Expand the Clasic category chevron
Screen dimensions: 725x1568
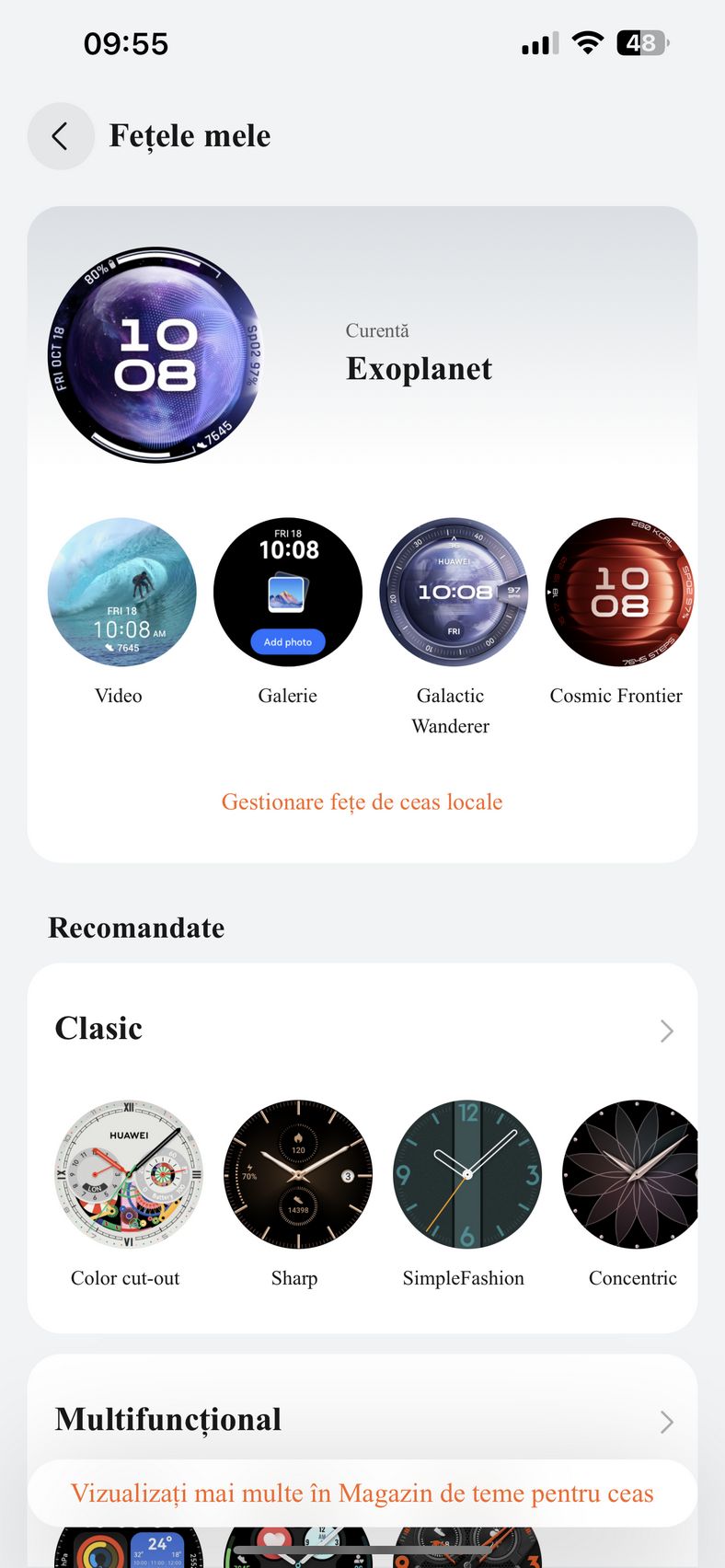click(667, 1031)
